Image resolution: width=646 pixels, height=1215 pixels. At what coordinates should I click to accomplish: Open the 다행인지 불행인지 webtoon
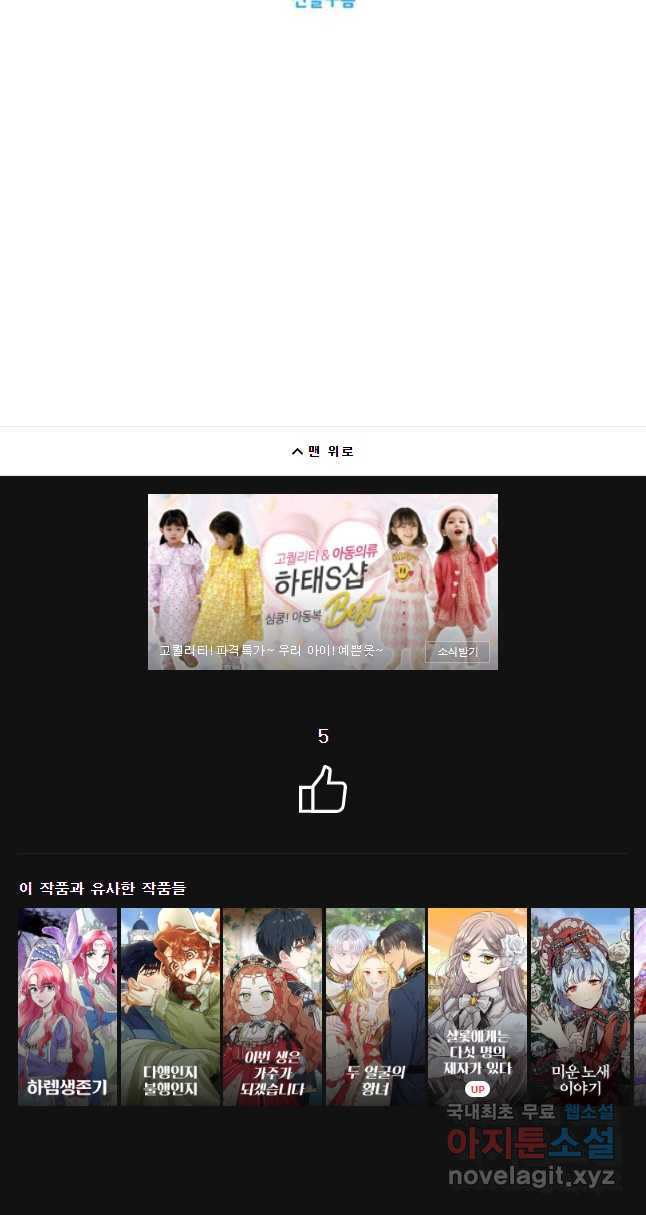pos(170,1006)
